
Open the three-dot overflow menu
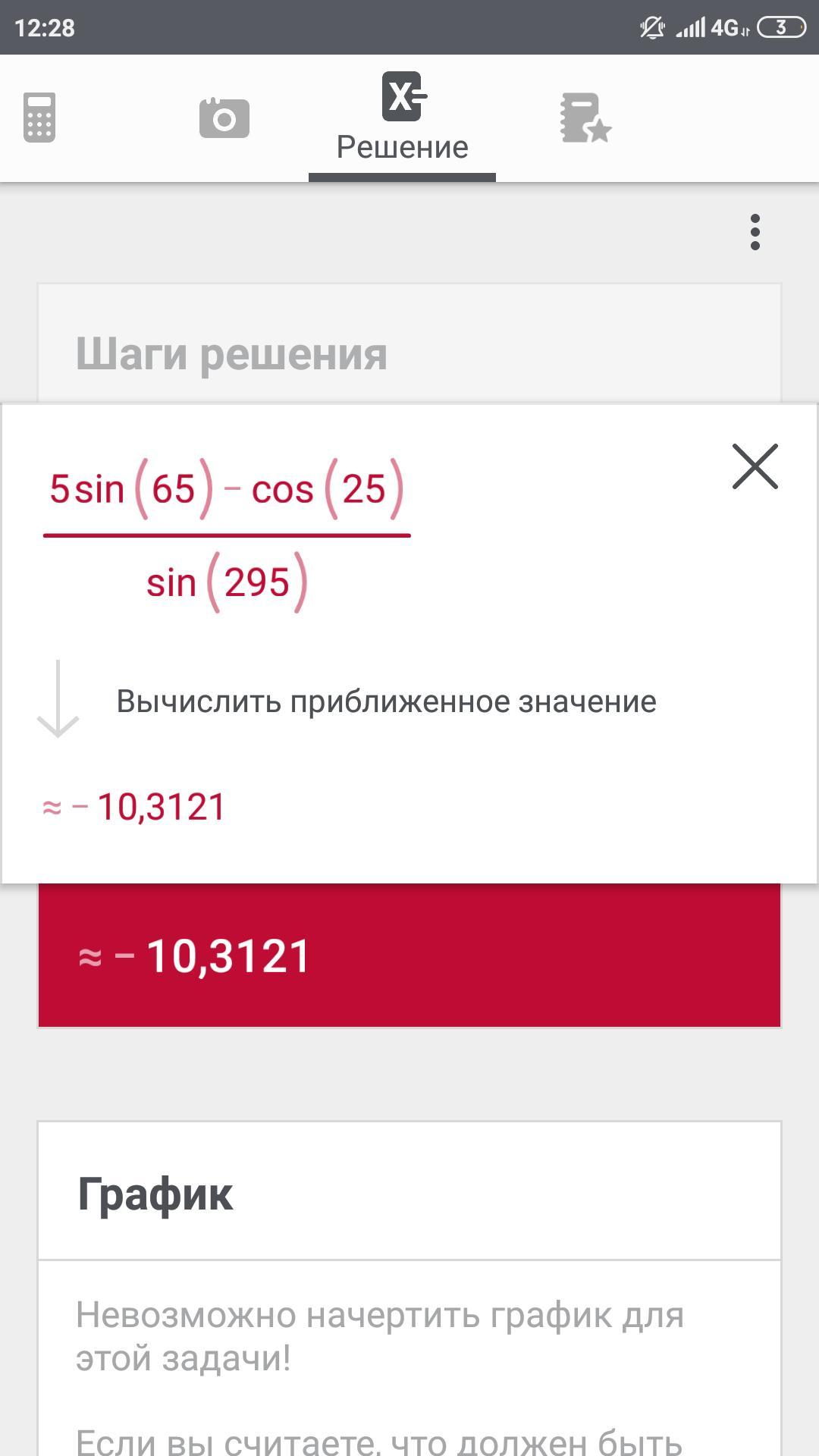(755, 232)
